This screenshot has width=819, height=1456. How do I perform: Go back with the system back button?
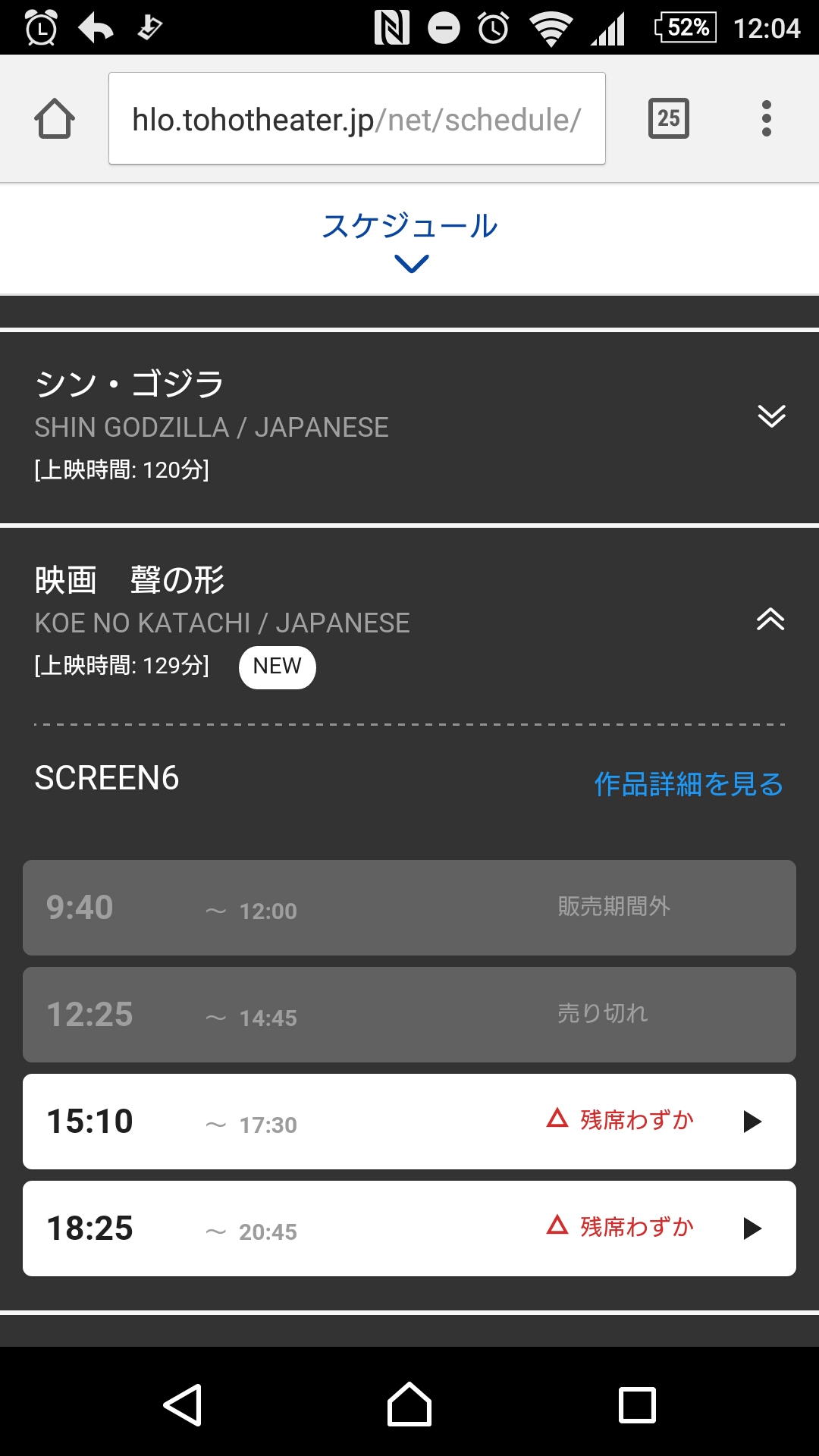(183, 1405)
